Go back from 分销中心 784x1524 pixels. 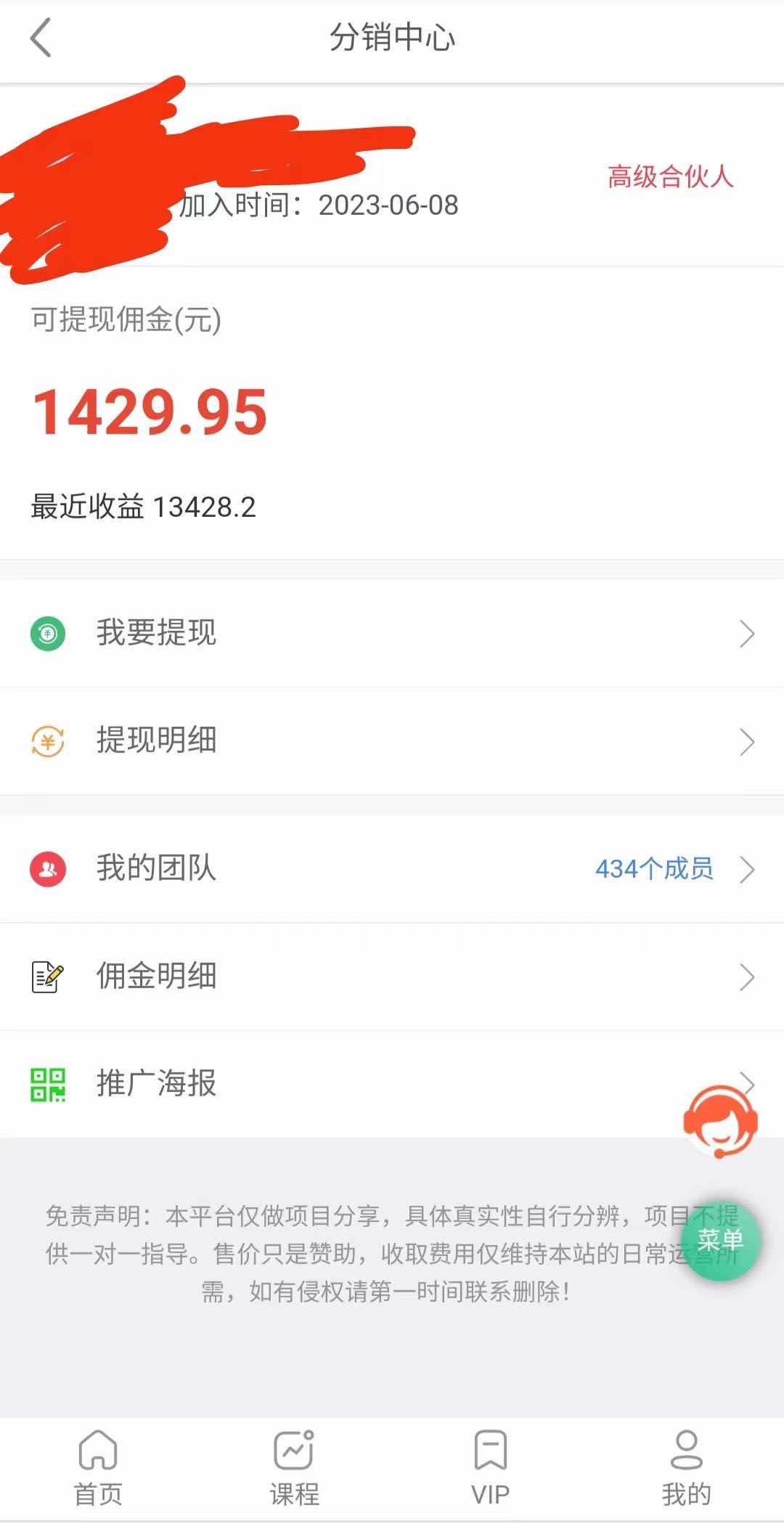coord(41,38)
